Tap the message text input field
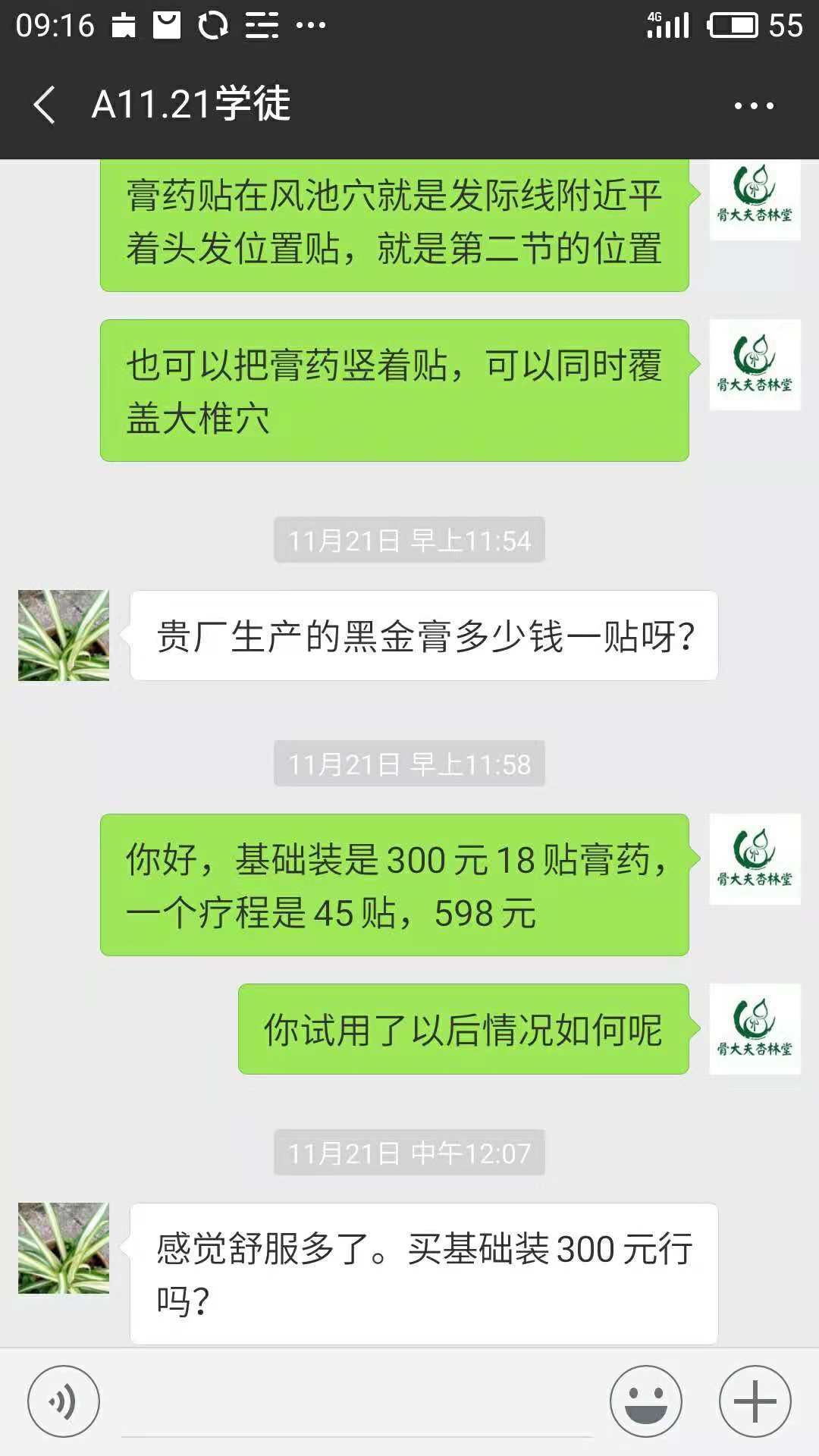819x1456 pixels. pos(356,1403)
